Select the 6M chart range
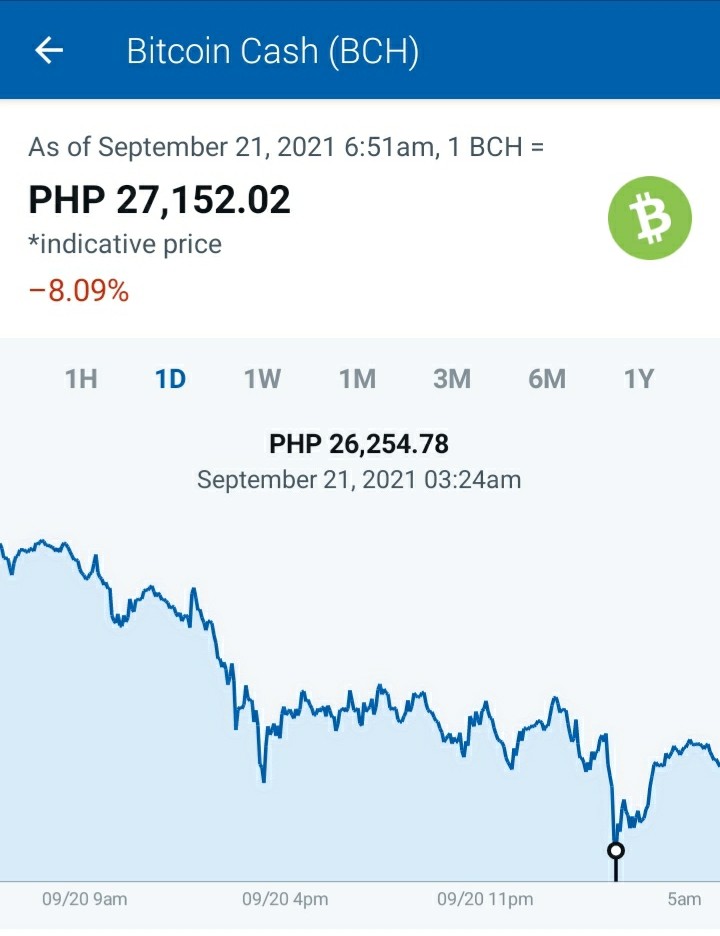The image size is (720, 936). pos(547,379)
